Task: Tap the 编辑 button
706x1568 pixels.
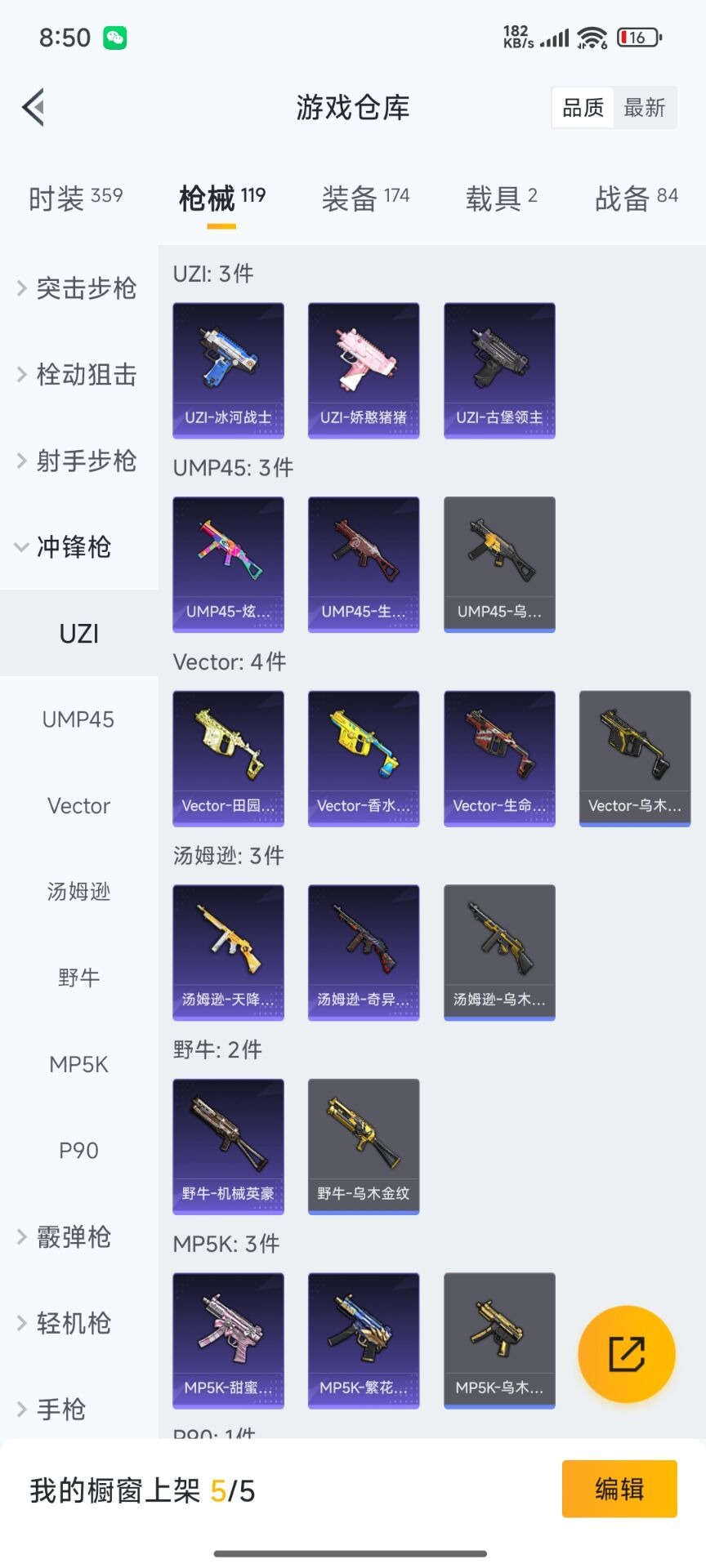Action: click(619, 1489)
